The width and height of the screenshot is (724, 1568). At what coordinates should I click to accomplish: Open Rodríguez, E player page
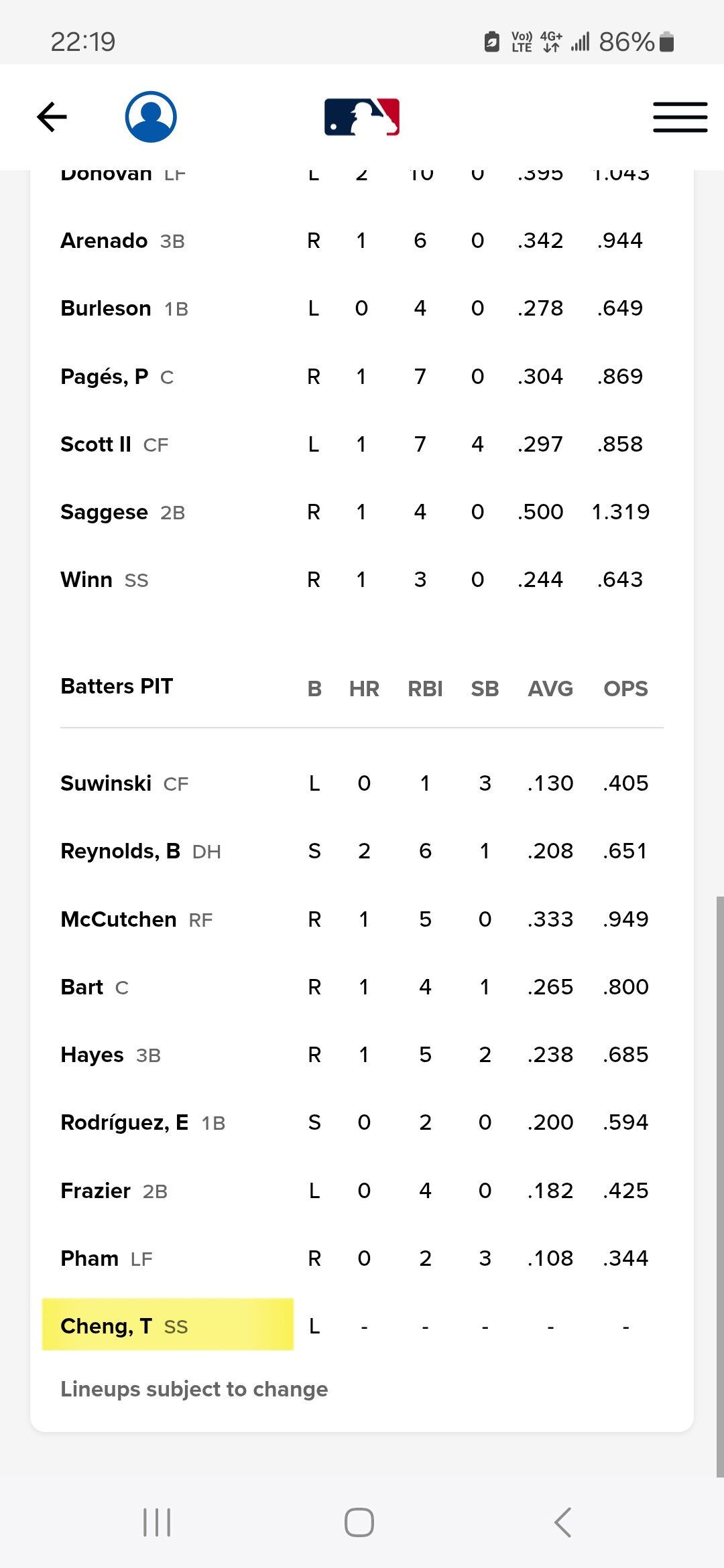[125, 1122]
